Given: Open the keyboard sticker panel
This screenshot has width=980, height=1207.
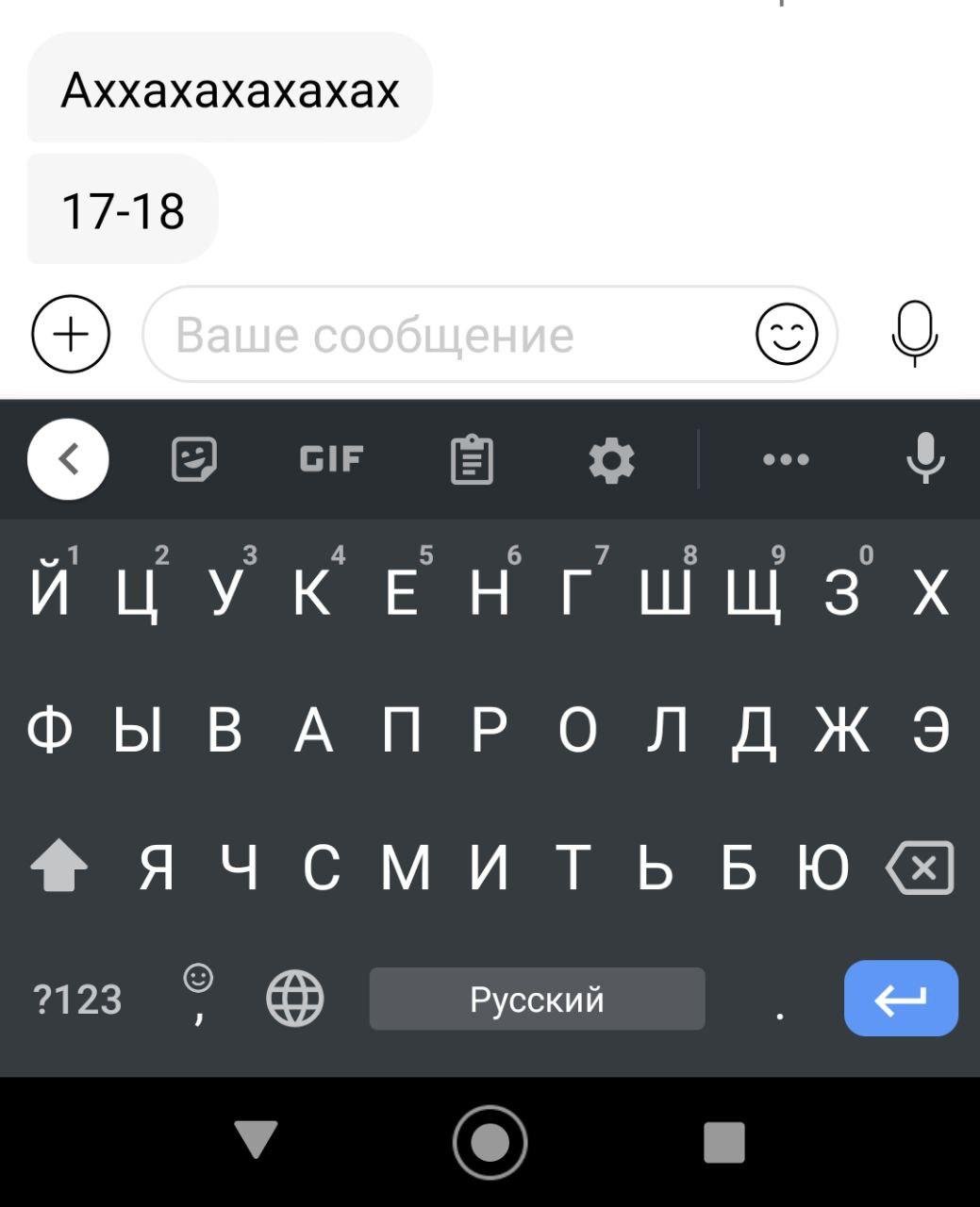Looking at the screenshot, I should (x=194, y=459).
